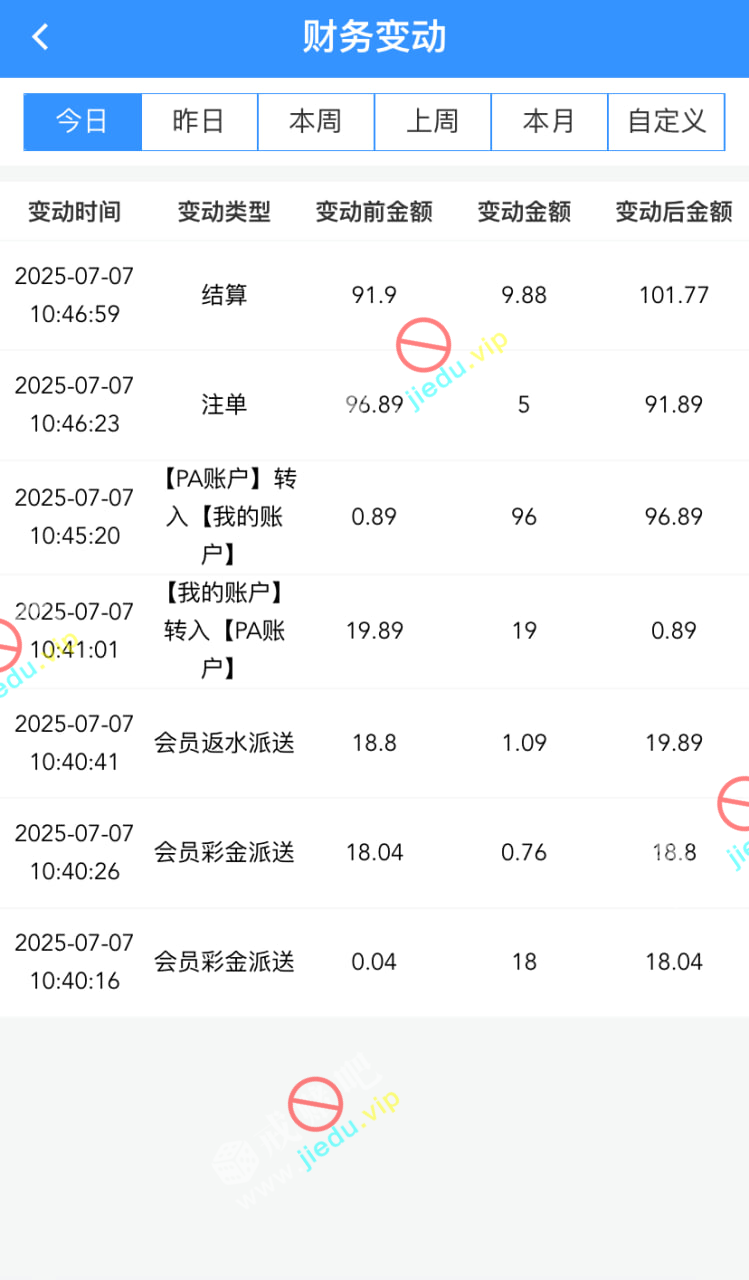Select the 今日 tab
Viewport: 749px width, 1280px height.
coord(82,122)
